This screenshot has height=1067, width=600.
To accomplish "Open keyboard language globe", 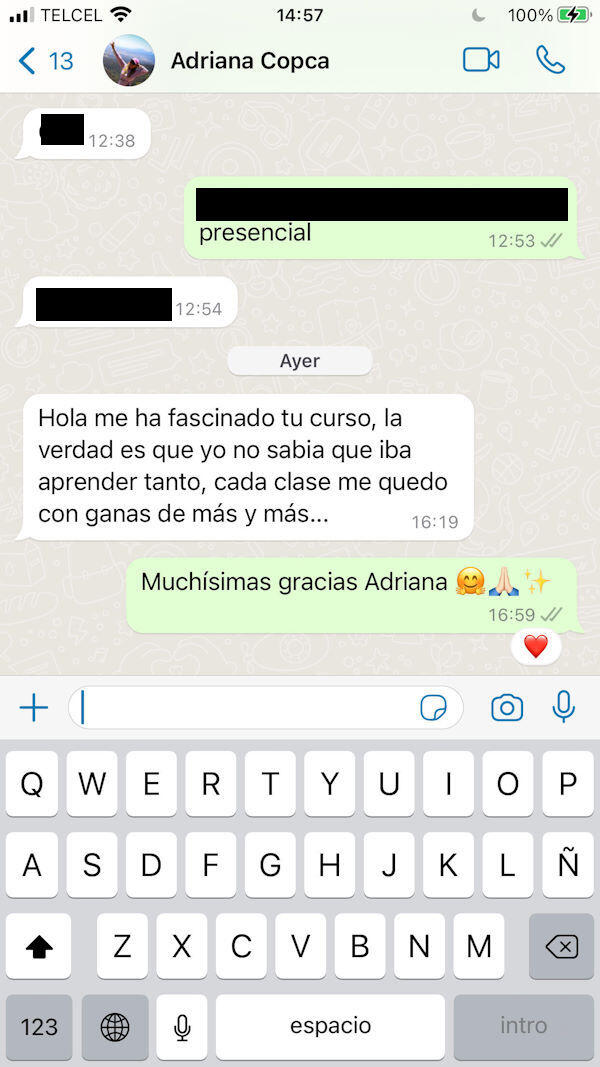I will [115, 1026].
